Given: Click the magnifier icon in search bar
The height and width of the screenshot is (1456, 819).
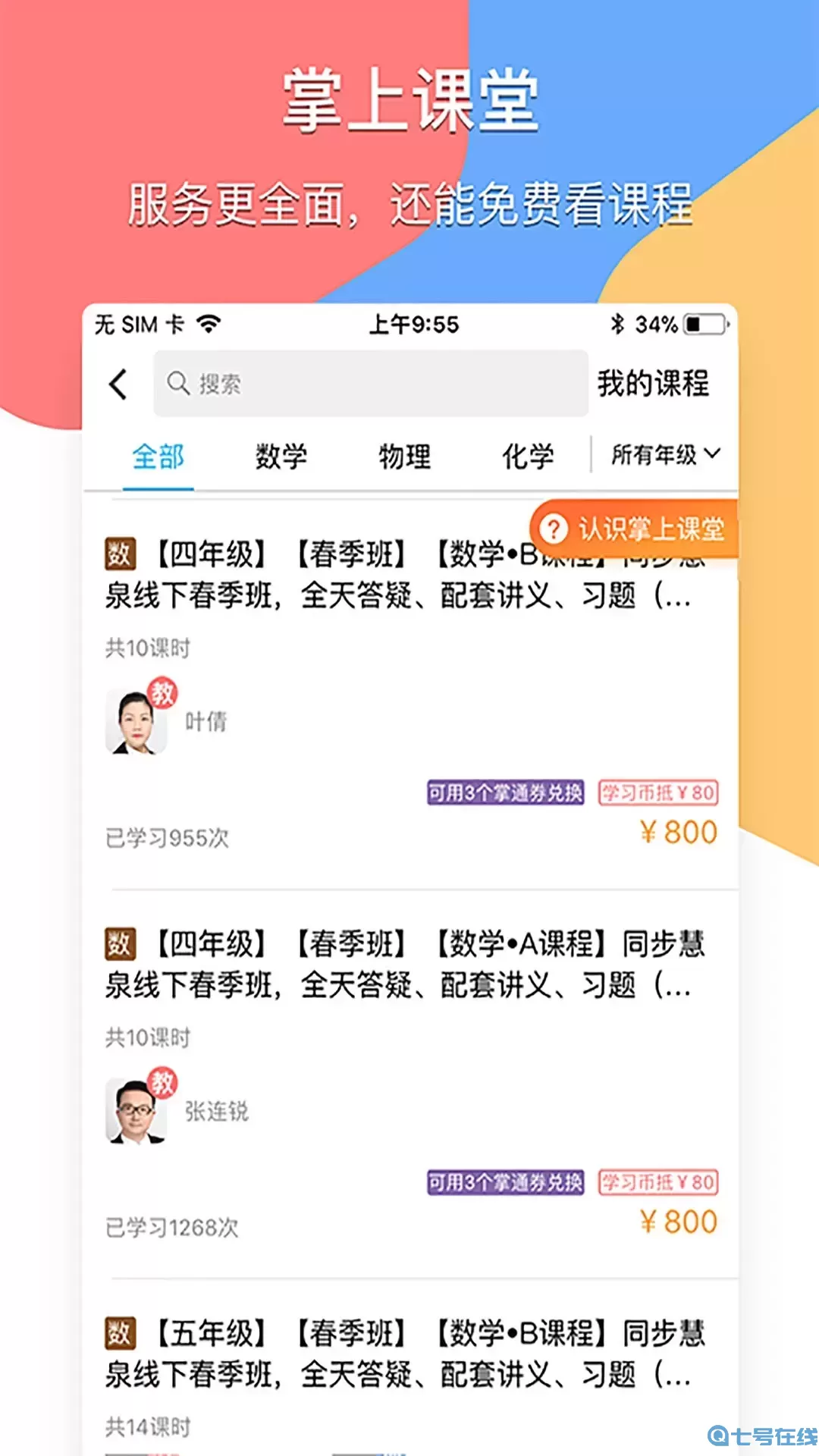Looking at the screenshot, I should [x=179, y=384].
